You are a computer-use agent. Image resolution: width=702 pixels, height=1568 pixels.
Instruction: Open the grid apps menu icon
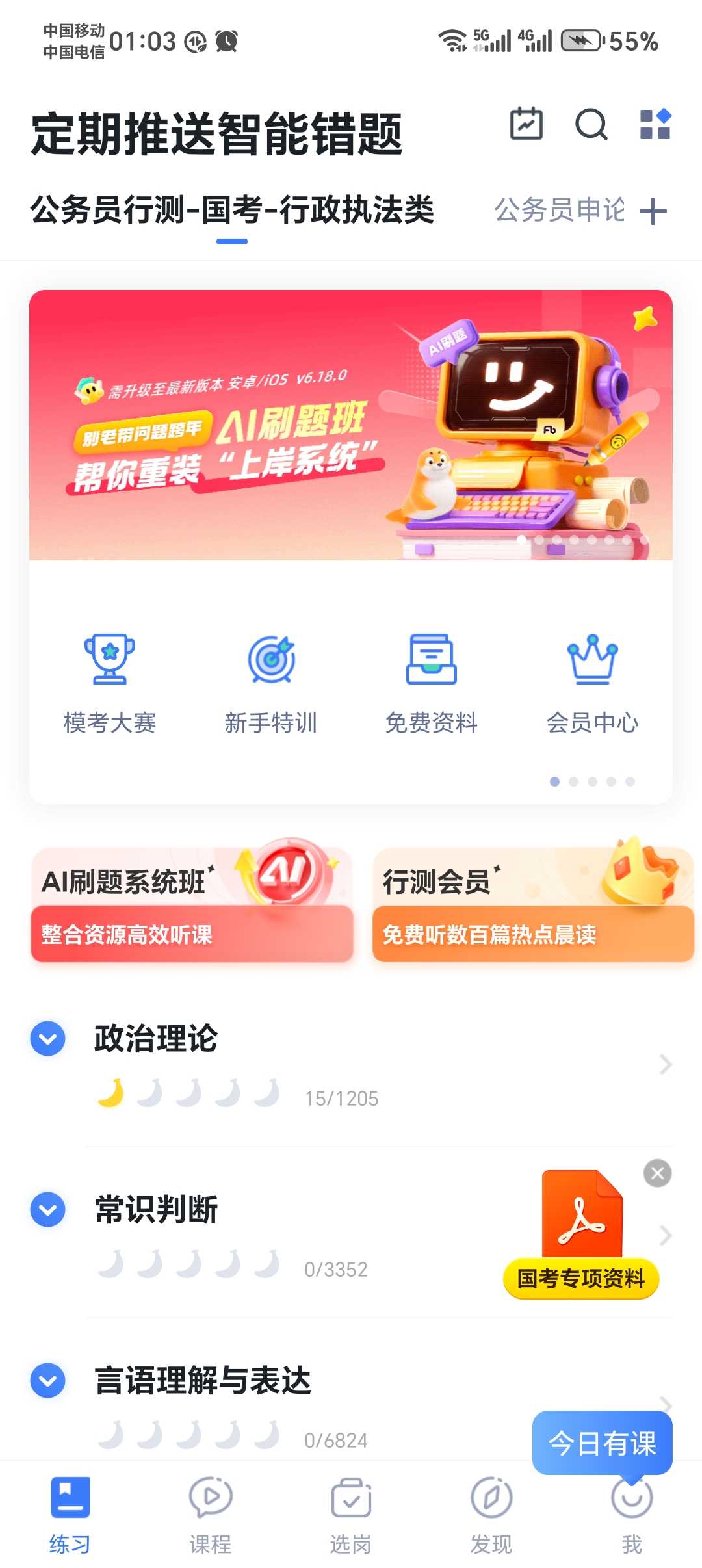655,124
